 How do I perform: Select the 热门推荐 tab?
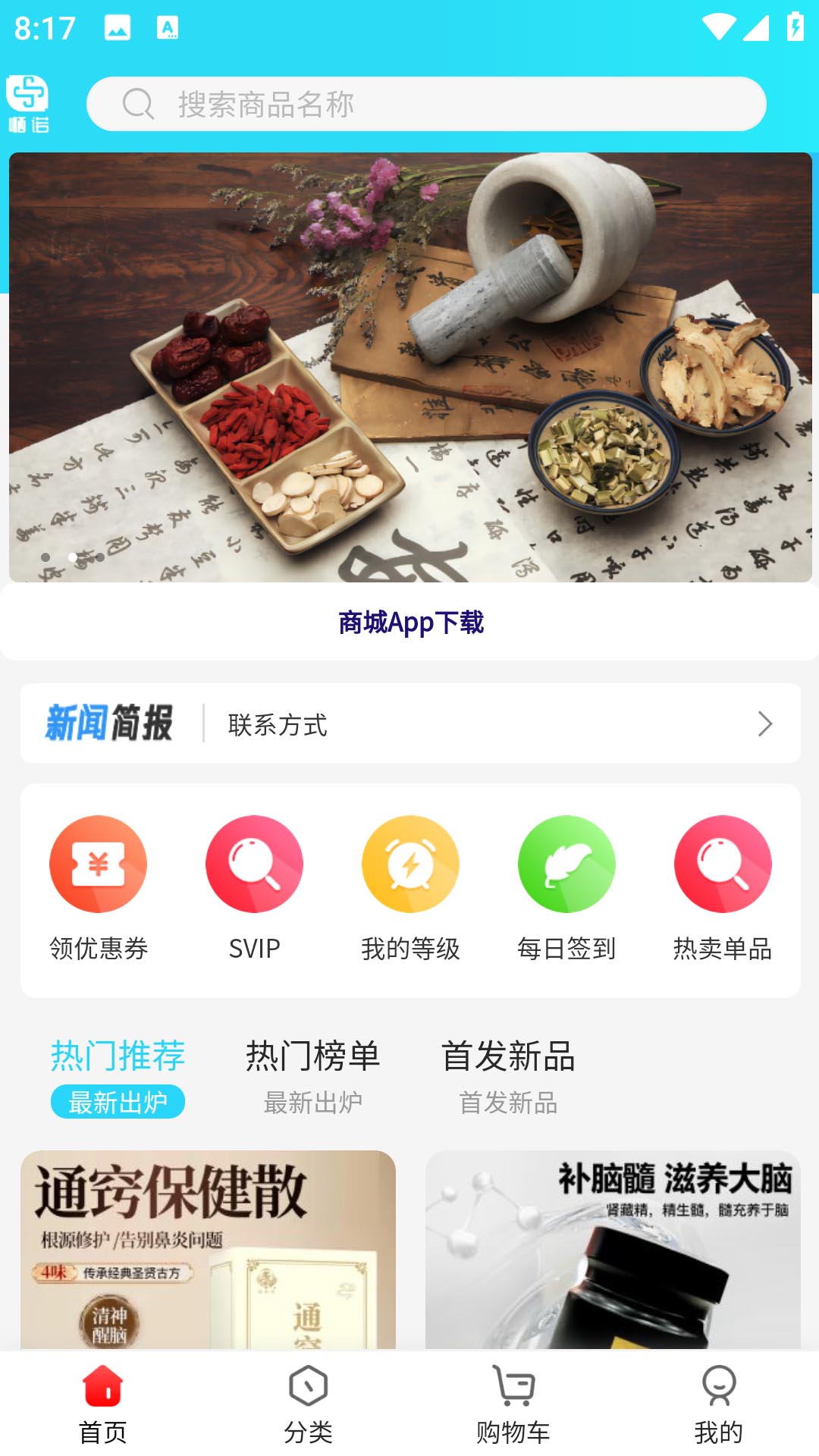[x=118, y=1054]
